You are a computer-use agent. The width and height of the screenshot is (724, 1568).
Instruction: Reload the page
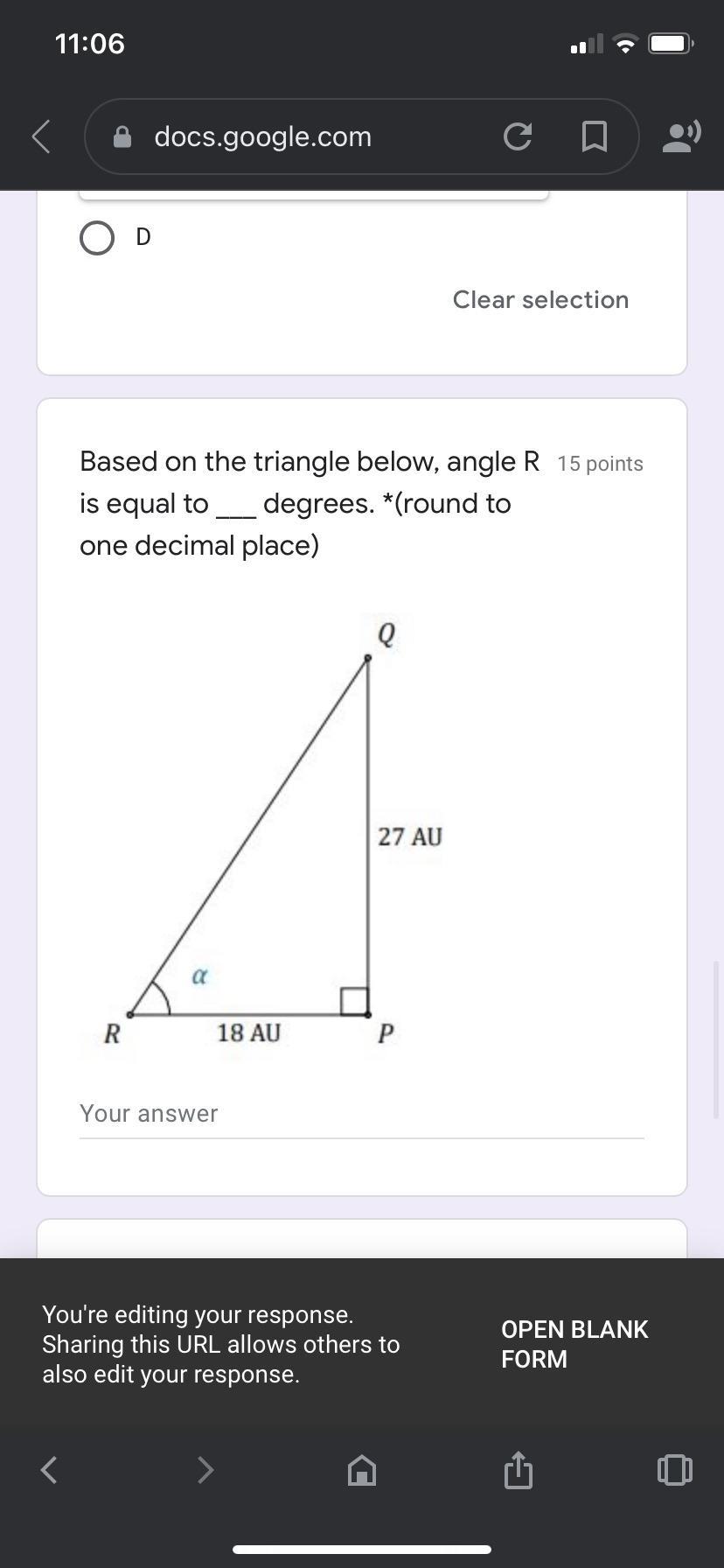coord(517,136)
